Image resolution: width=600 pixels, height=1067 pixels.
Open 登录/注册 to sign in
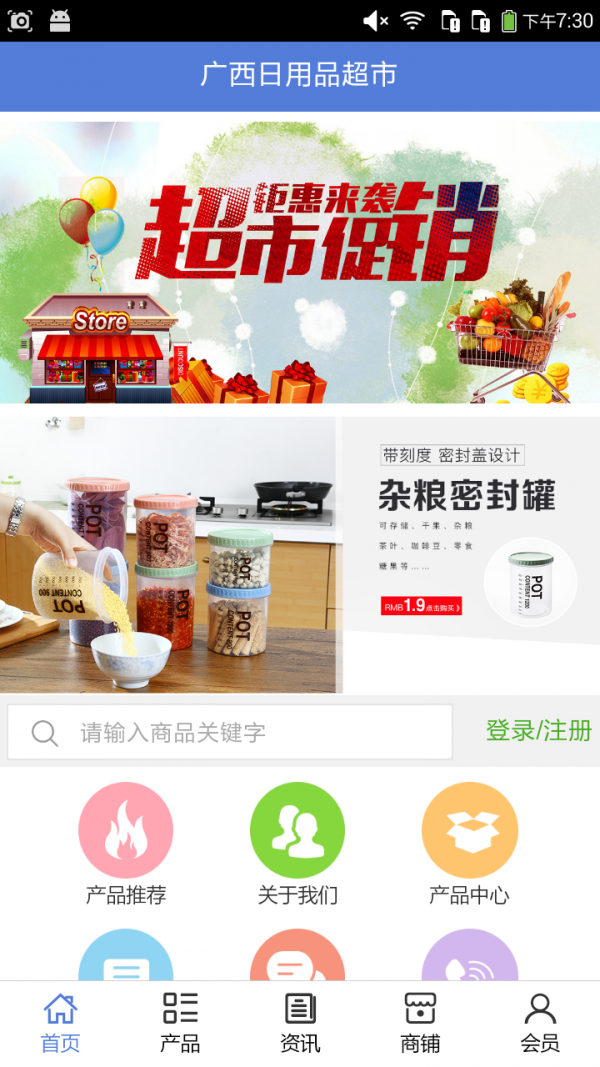(x=538, y=731)
